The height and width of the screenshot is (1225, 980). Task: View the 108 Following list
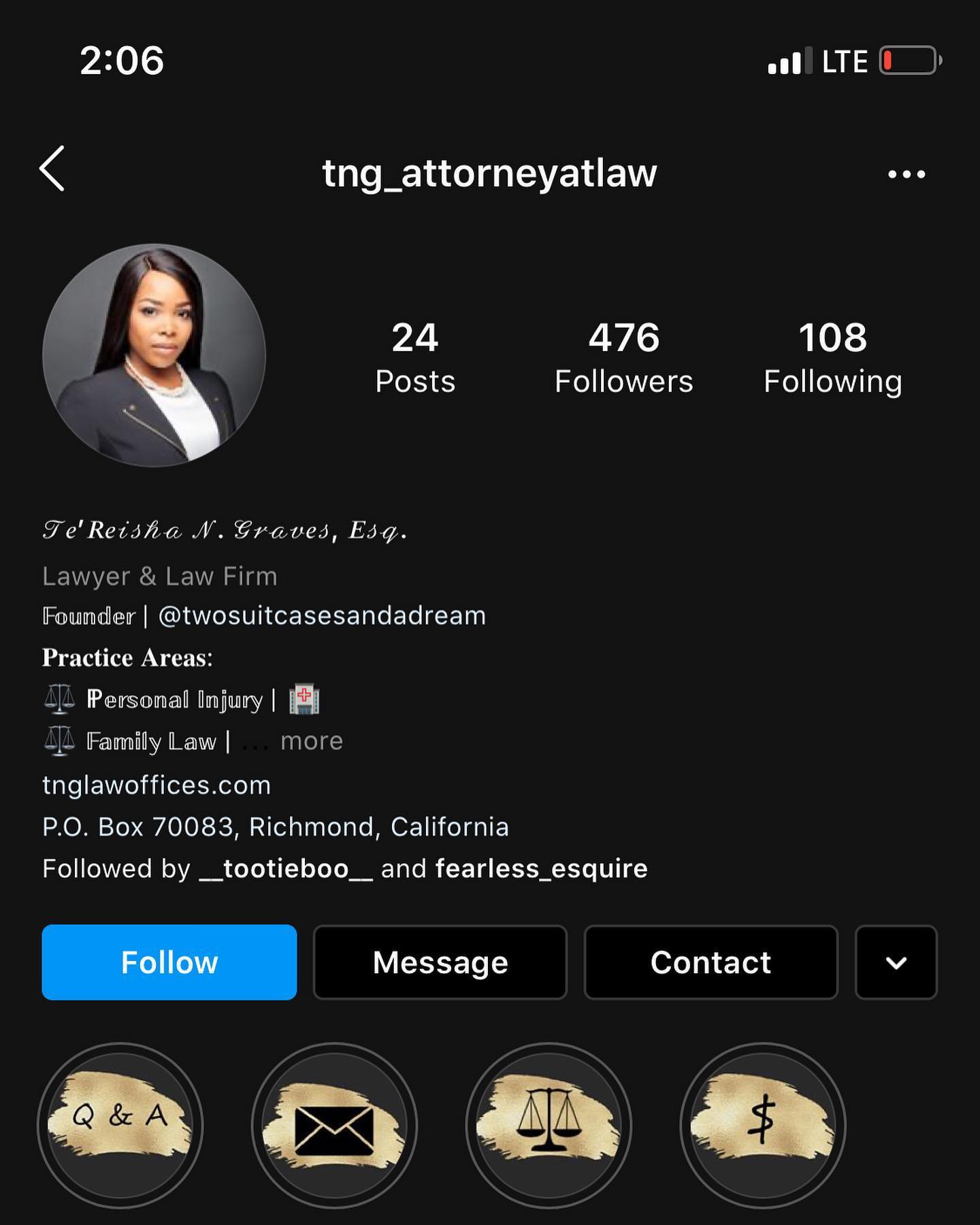[x=832, y=358]
